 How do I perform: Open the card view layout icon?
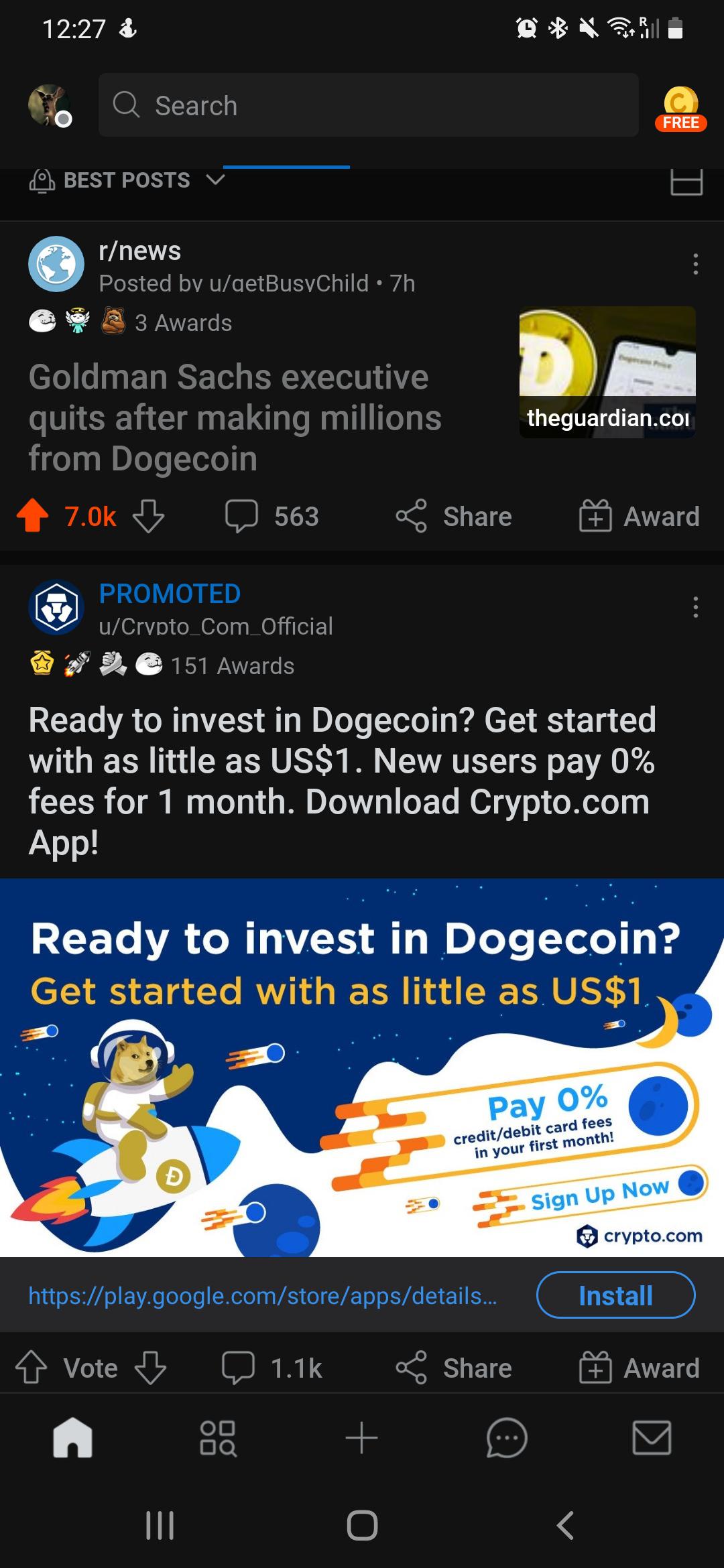coord(685,181)
